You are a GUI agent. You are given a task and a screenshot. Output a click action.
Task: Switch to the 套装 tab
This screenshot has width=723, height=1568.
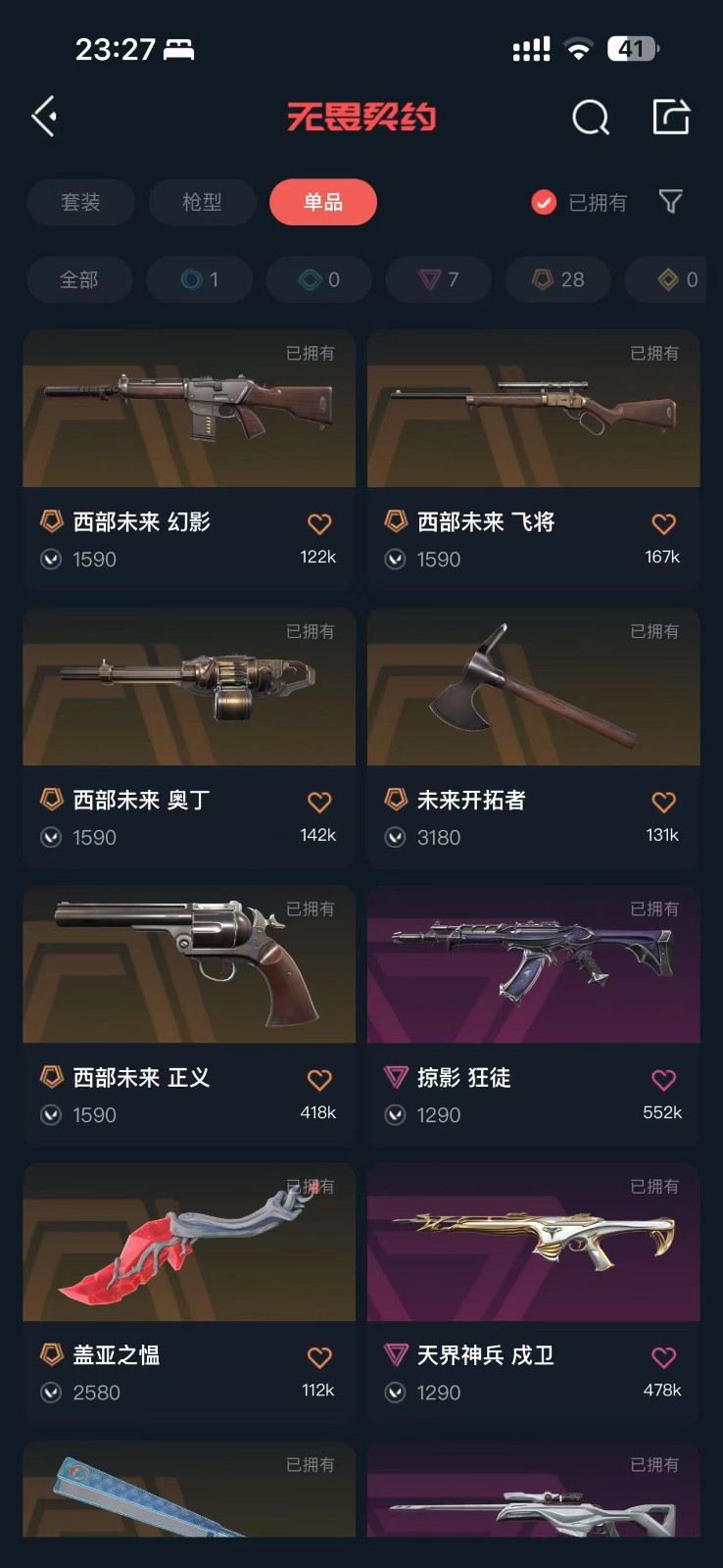tap(80, 202)
